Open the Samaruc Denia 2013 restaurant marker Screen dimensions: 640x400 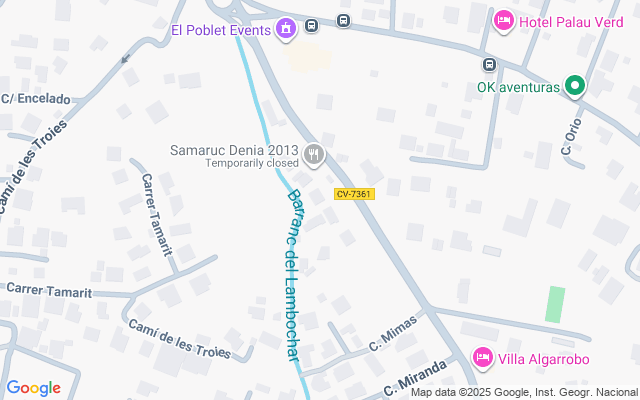(x=314, y=153)
